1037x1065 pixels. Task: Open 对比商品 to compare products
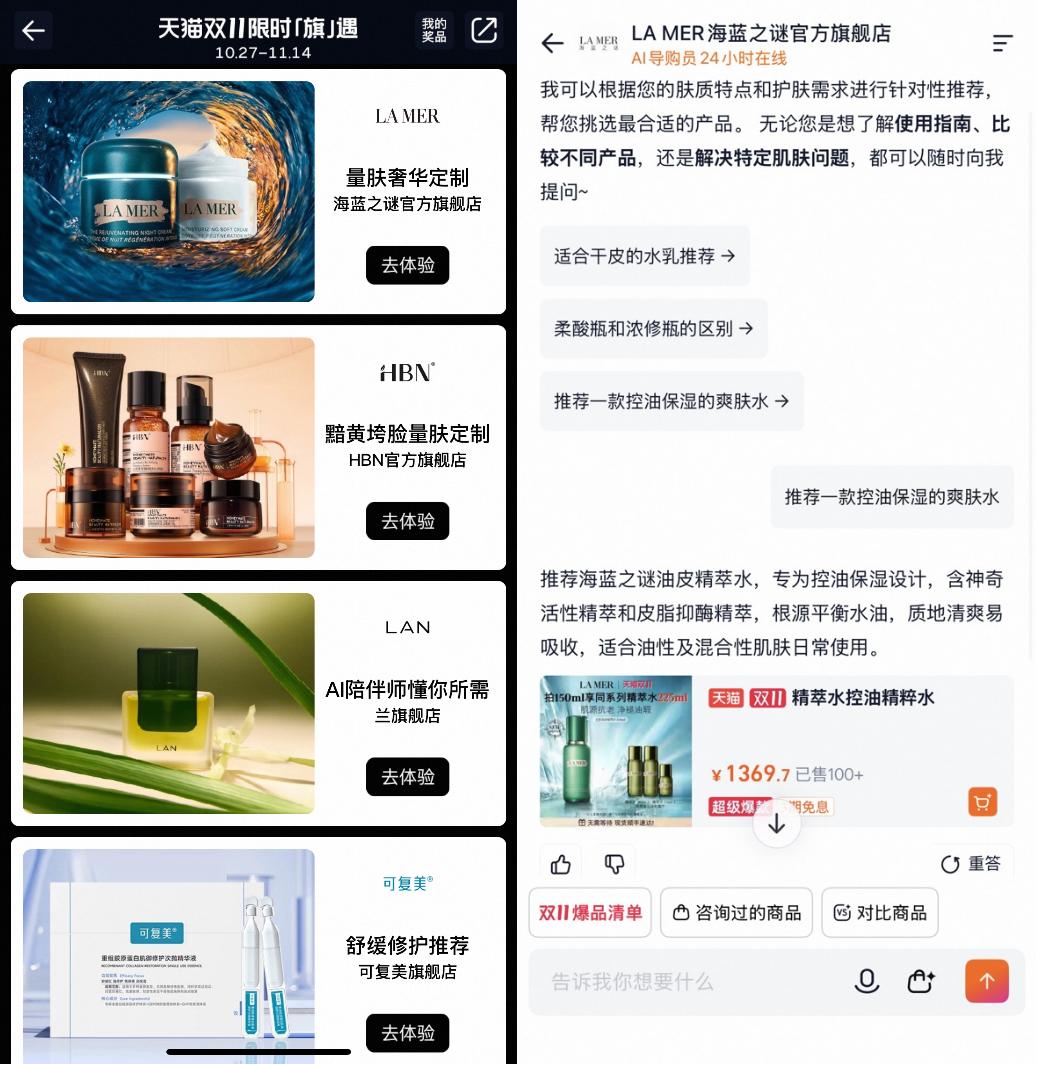coord(880,912)
